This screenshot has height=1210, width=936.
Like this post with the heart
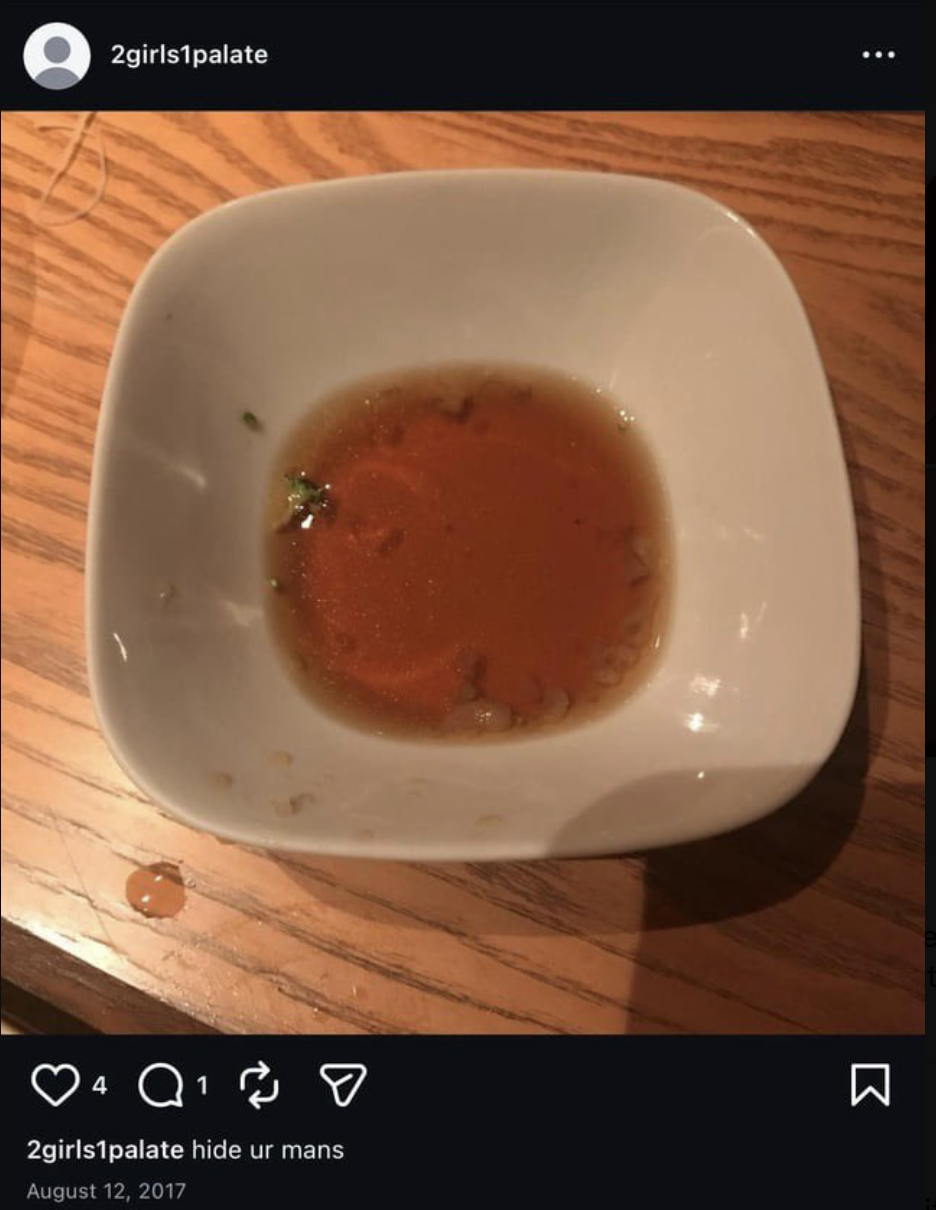point(55,1085)
